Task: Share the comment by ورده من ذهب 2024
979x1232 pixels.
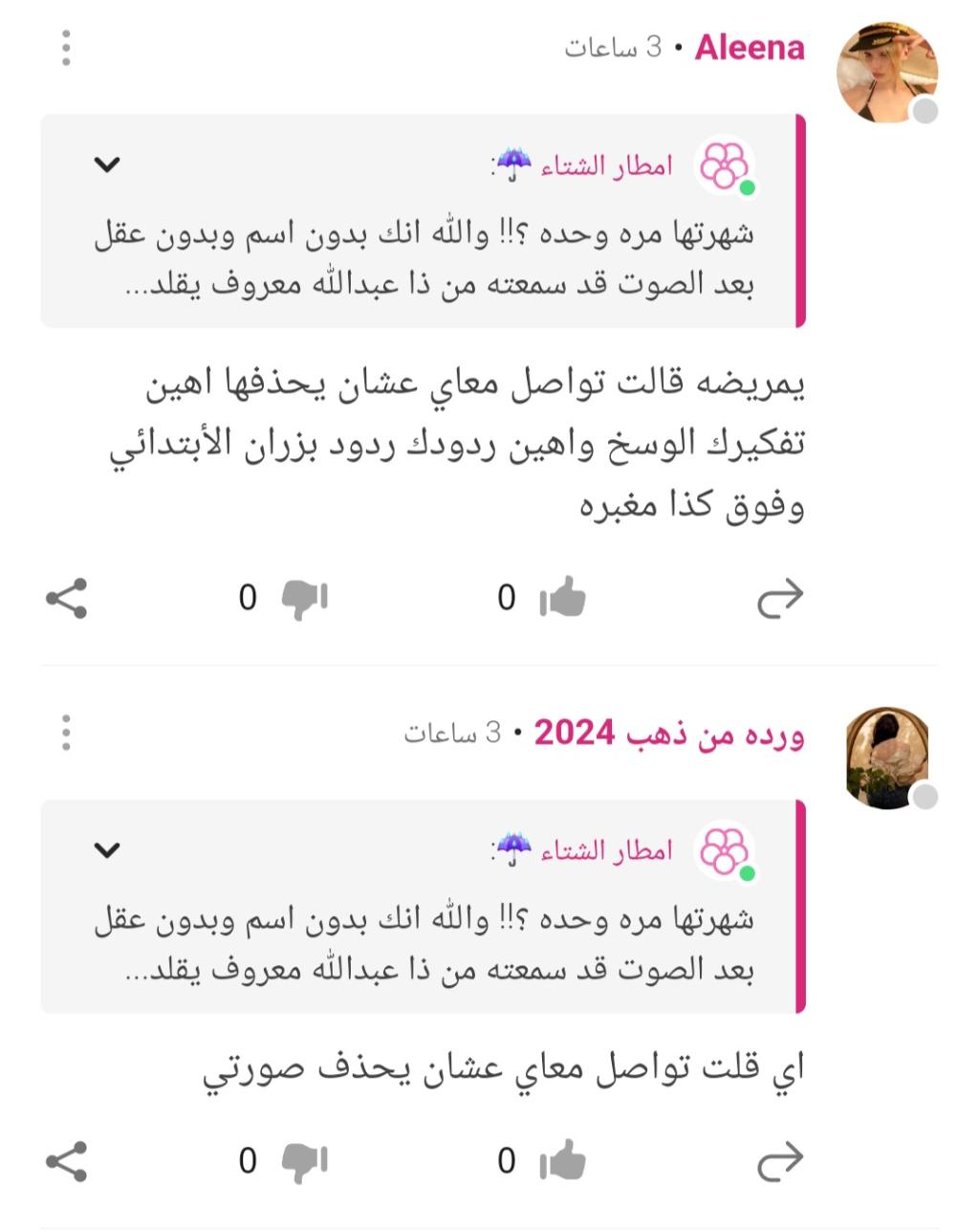Action: [67, 1161]
